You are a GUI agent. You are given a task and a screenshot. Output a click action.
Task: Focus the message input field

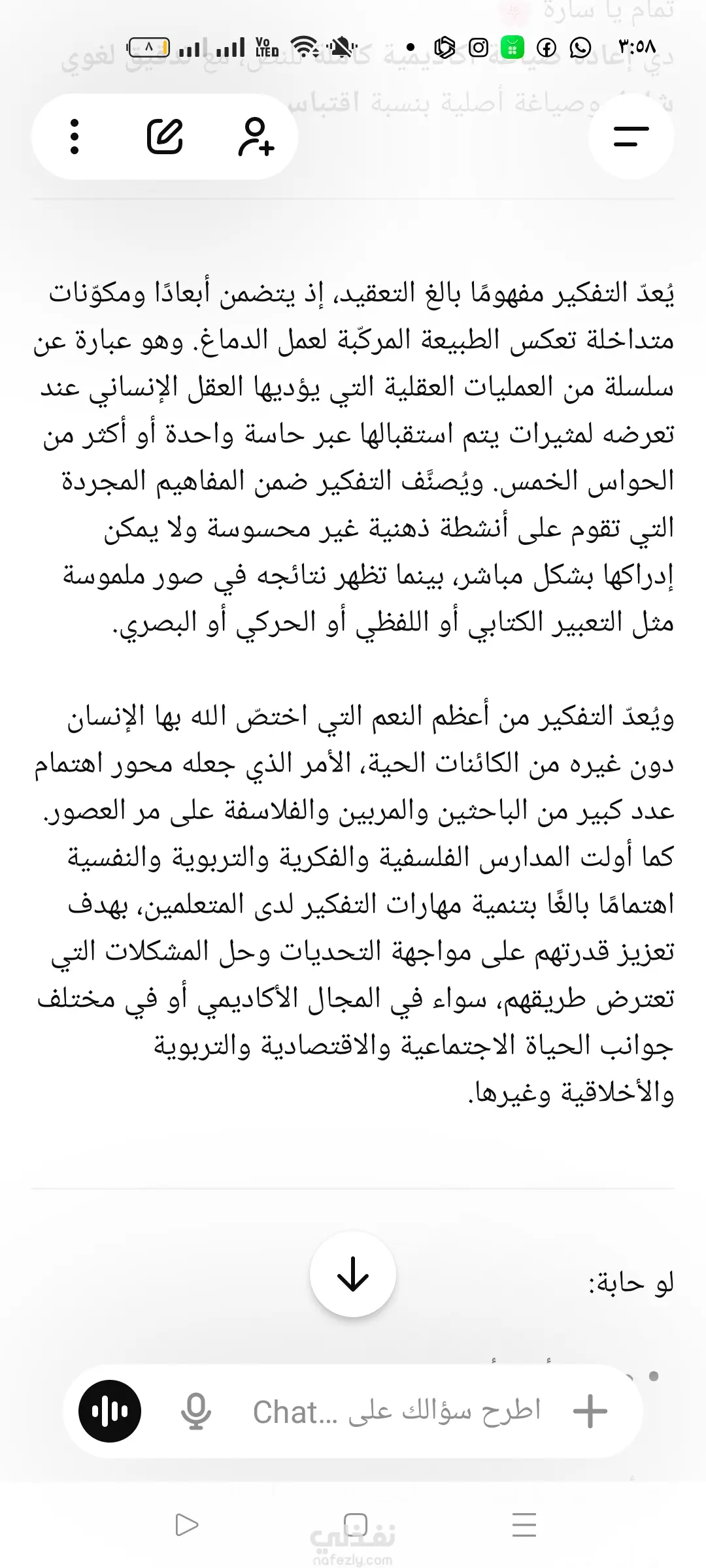pyautogui.click(x=397, y=1411)
